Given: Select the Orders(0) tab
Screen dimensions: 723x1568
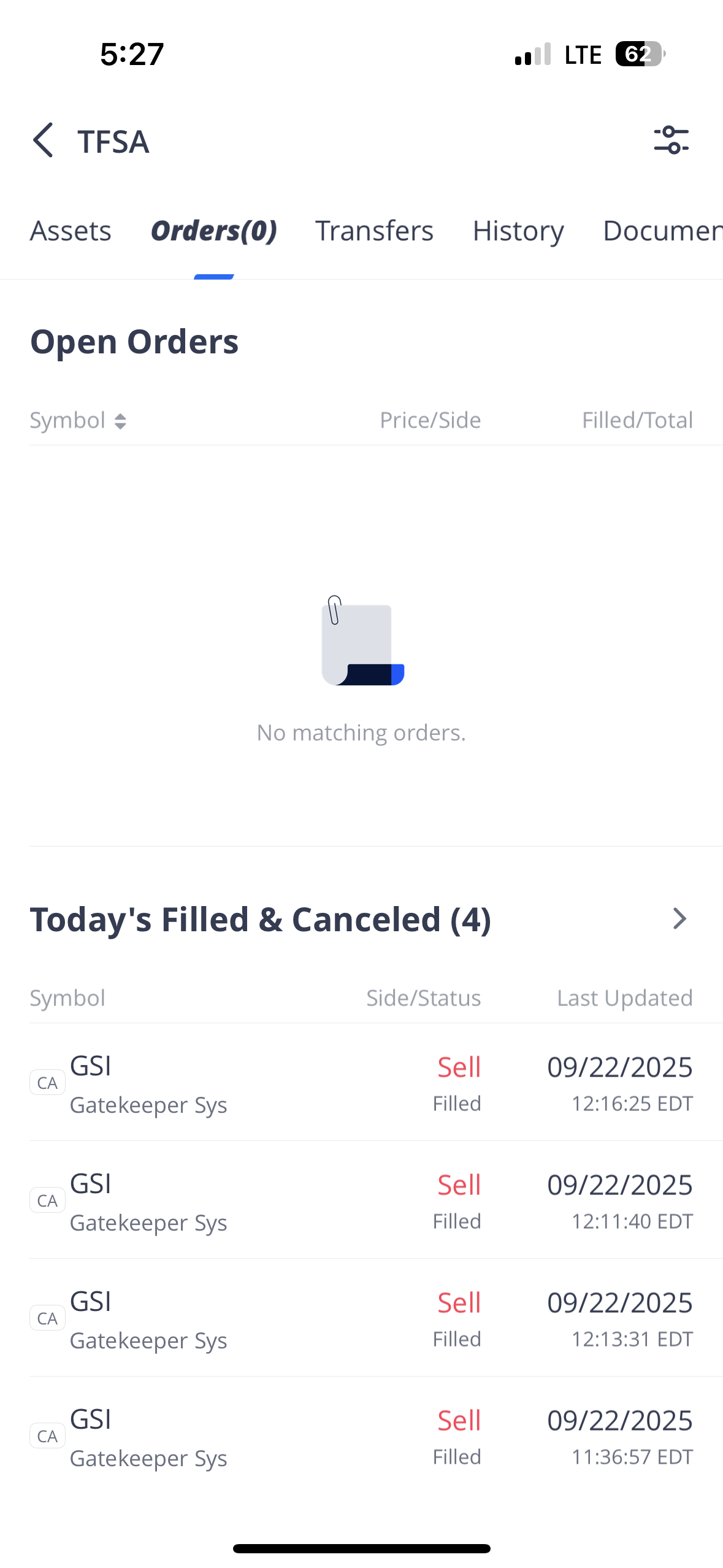Looking at the screenshot, I should 214,231.
